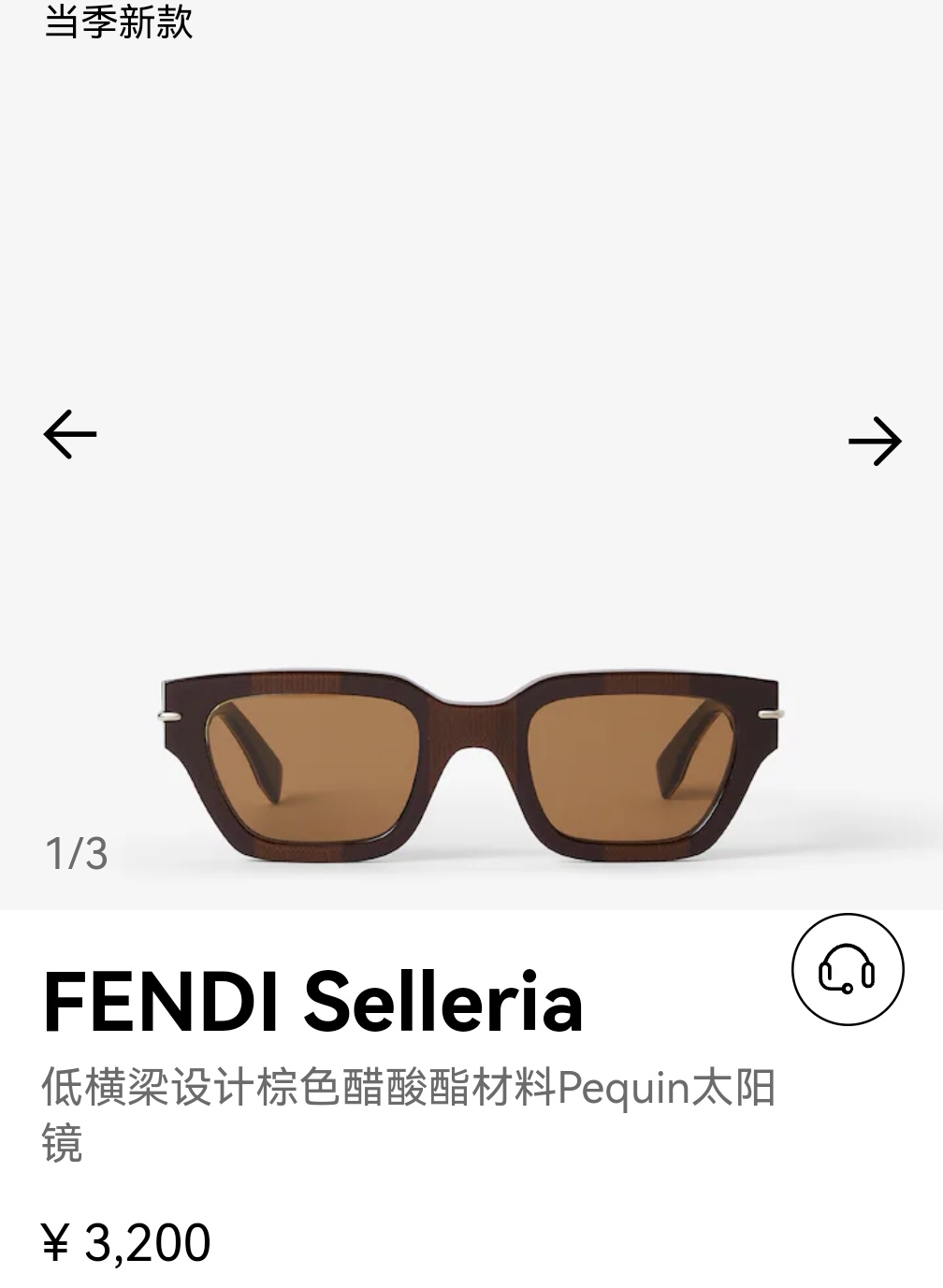Open customer service headset chat
This screenshot has width=943, height=1288.
pyautogui.click(x=847, y=969)
